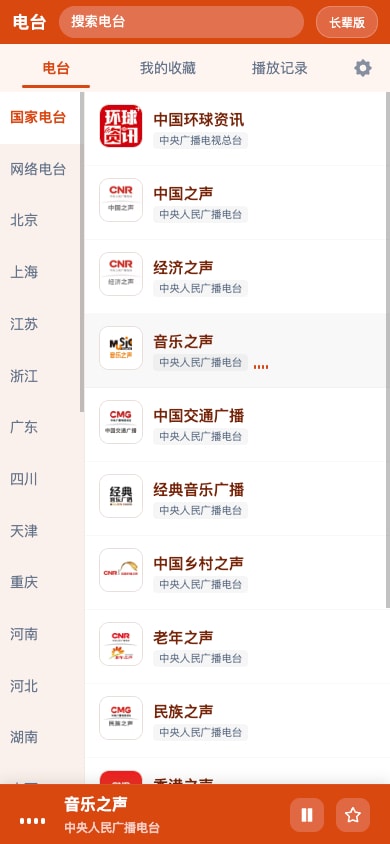The width and height of the screenshot is (390, 844).
Task: Open 中国乡村之声 station
Action: pos(236,573)
